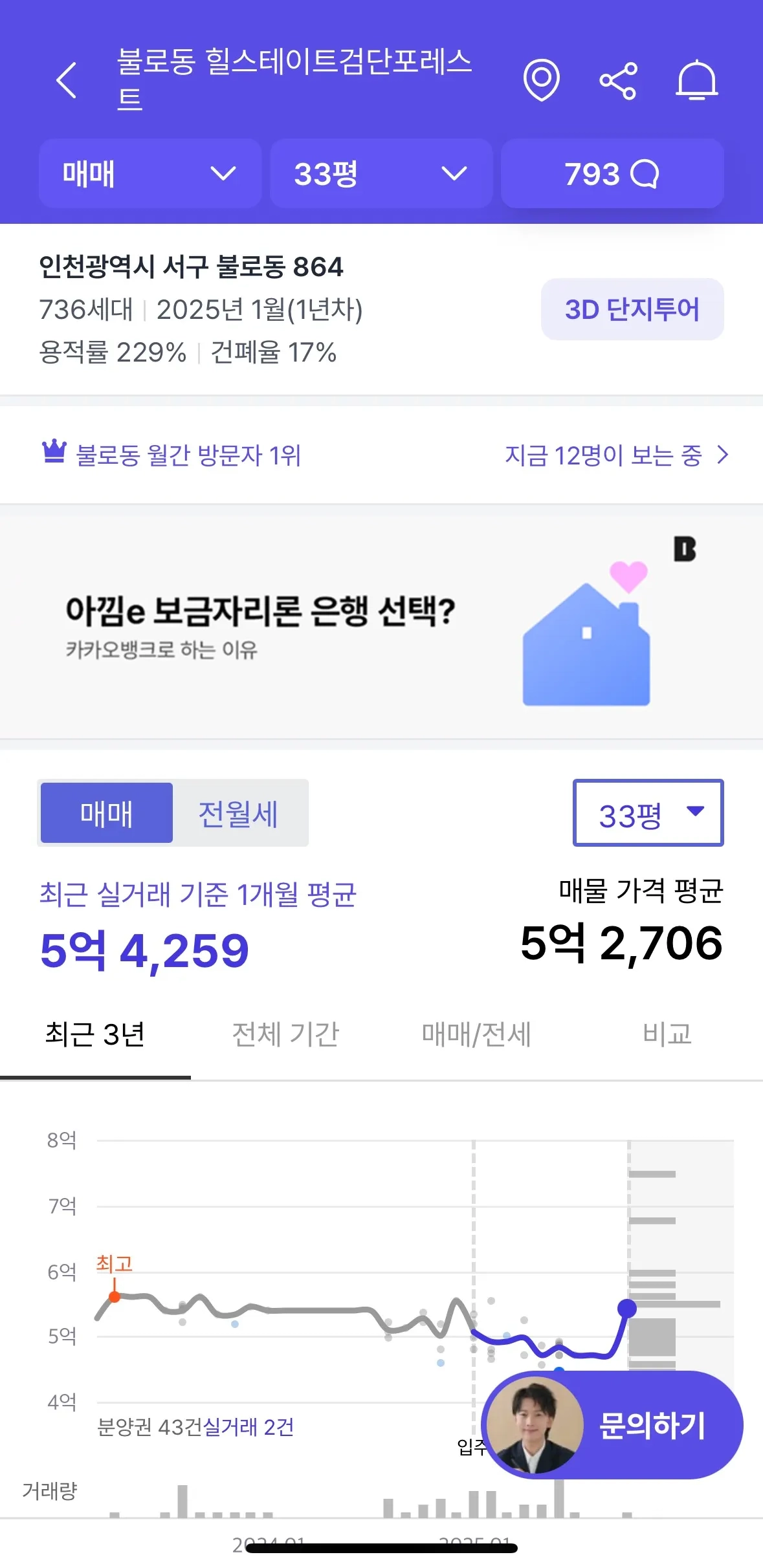
Task: Share this apartment complex
Action: coord(618,81)
